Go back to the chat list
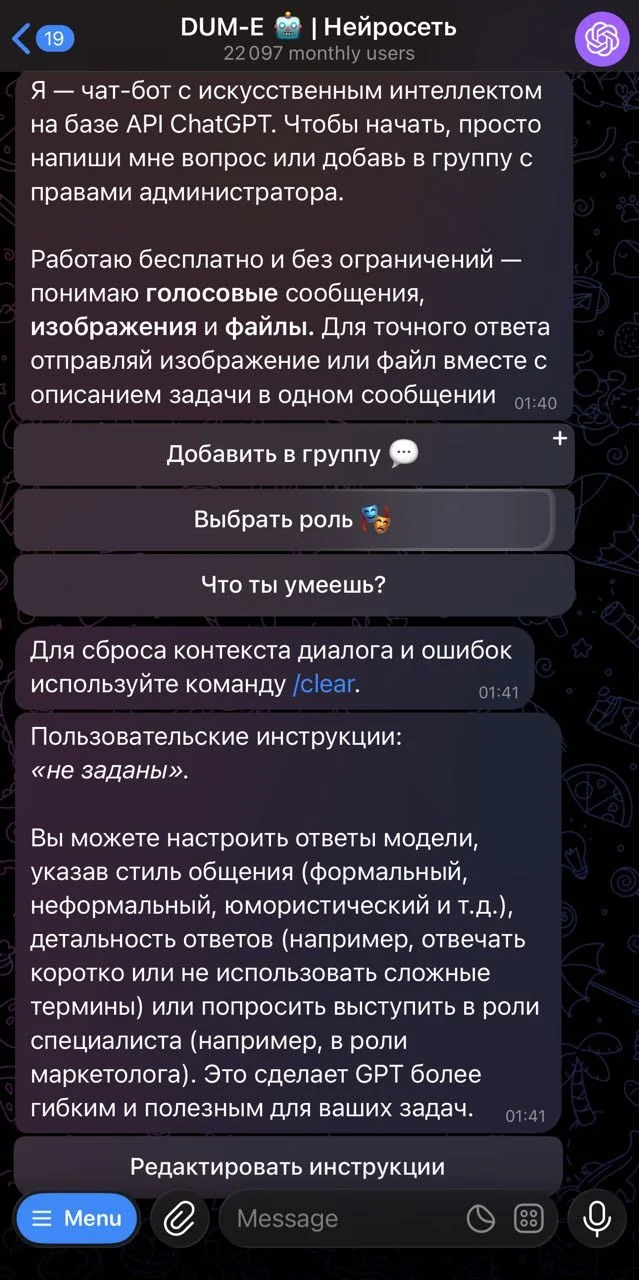 point(42,39)
